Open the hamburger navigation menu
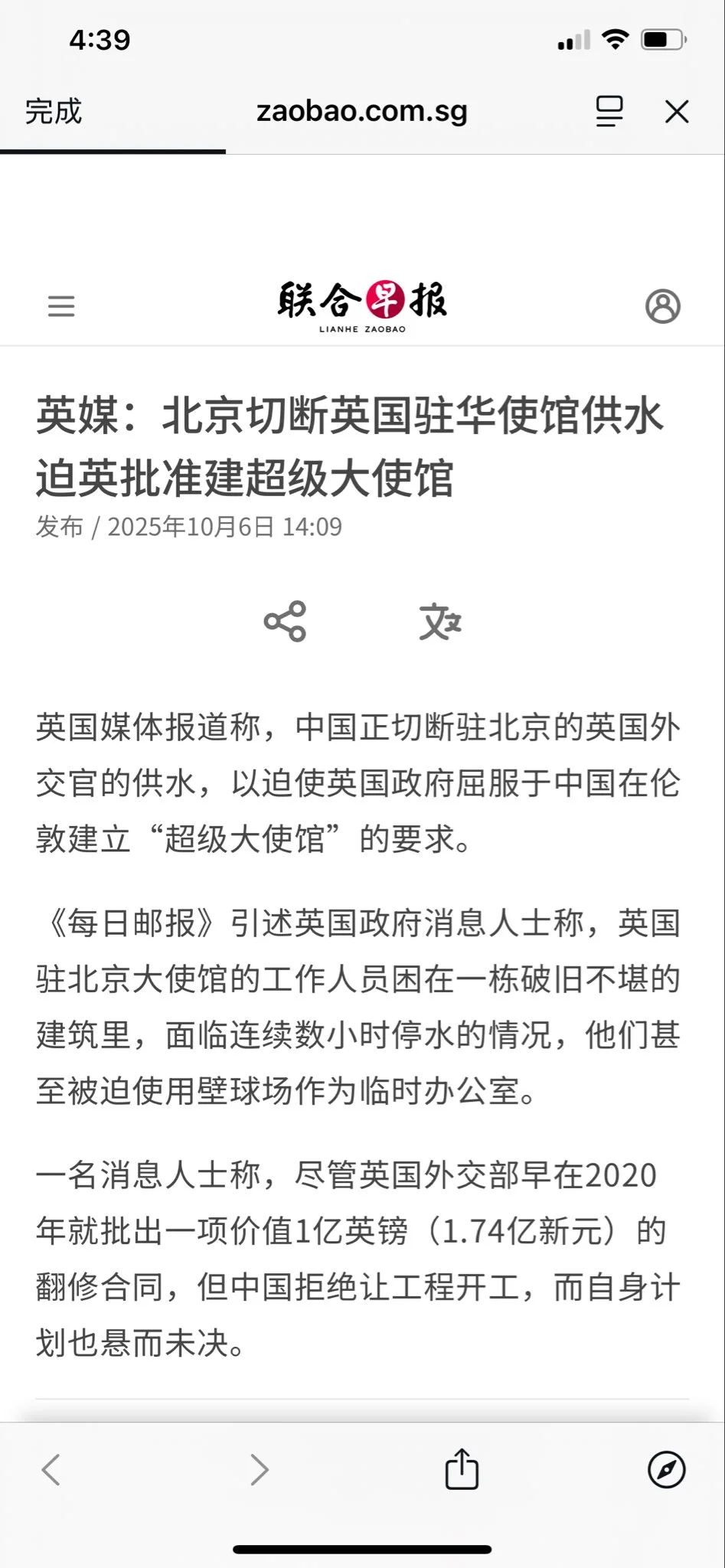The width and height of the screenshot is (725, 1568). (61, 306)
